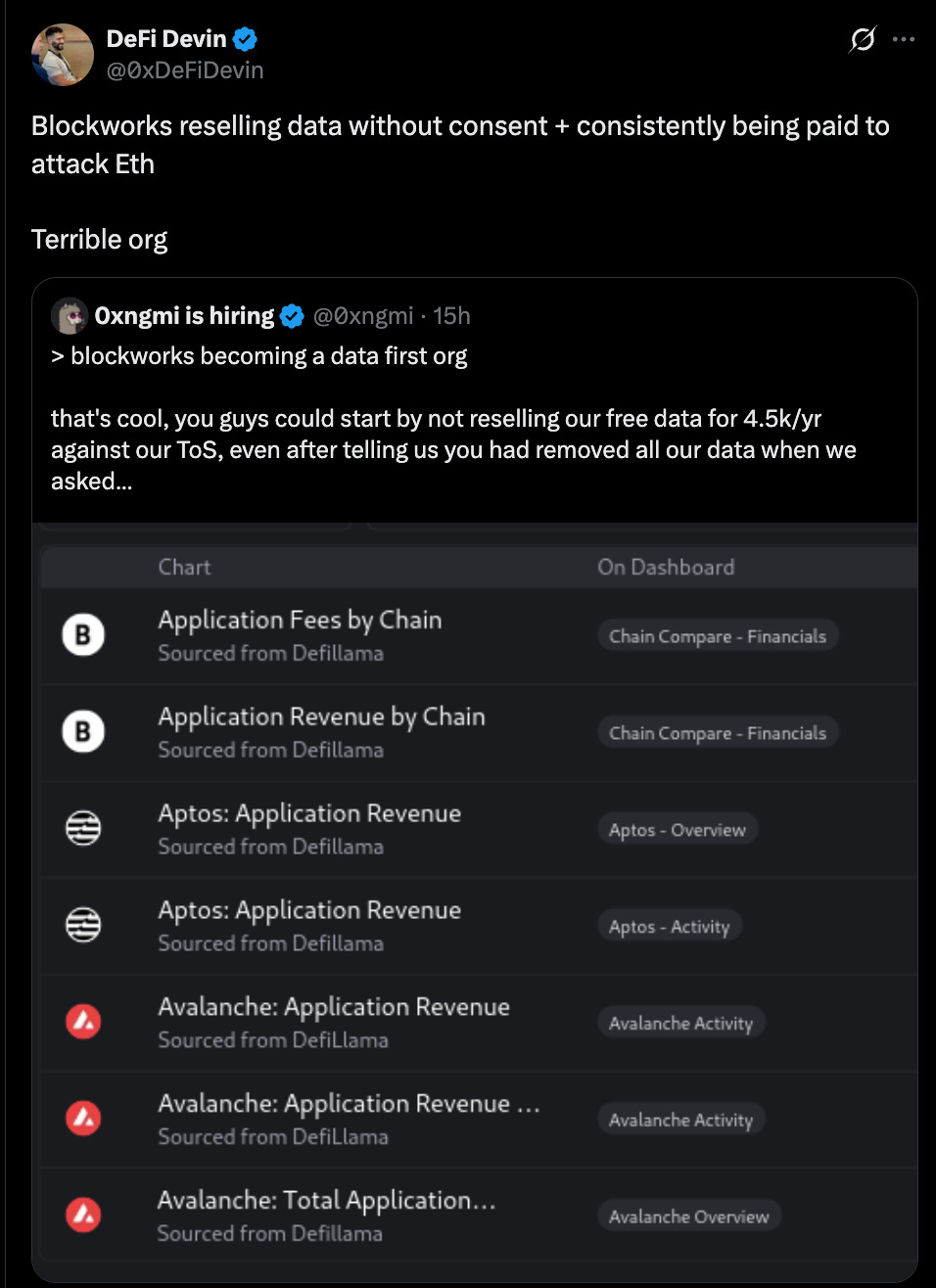Viewport: 936px width, 1288px height.
Task: Tap the Grok icon on the post
Action: [863, 39]
